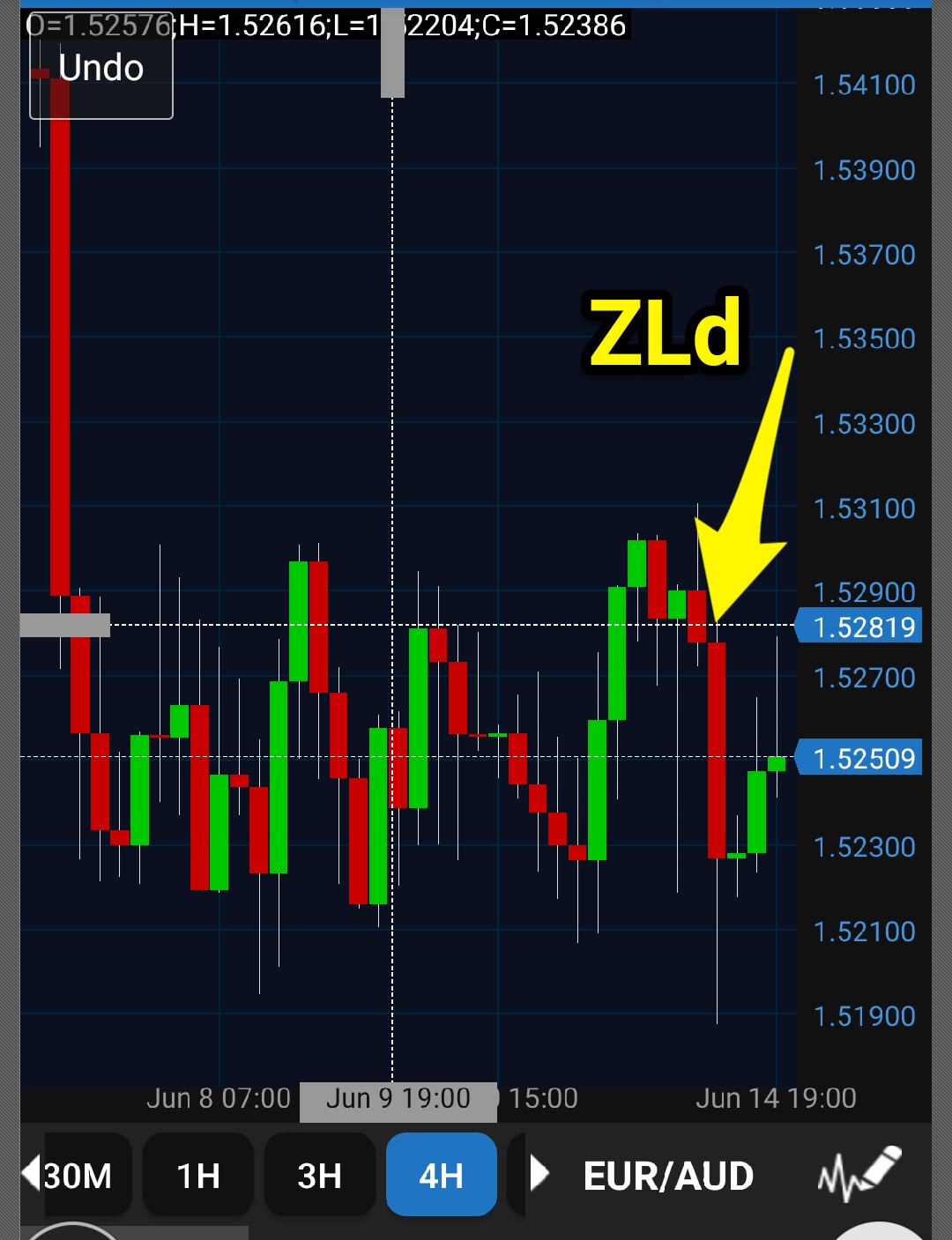Show more timeframes with the right arrow
Screen dimensions: 952x1240
(x=539, y=1174)
